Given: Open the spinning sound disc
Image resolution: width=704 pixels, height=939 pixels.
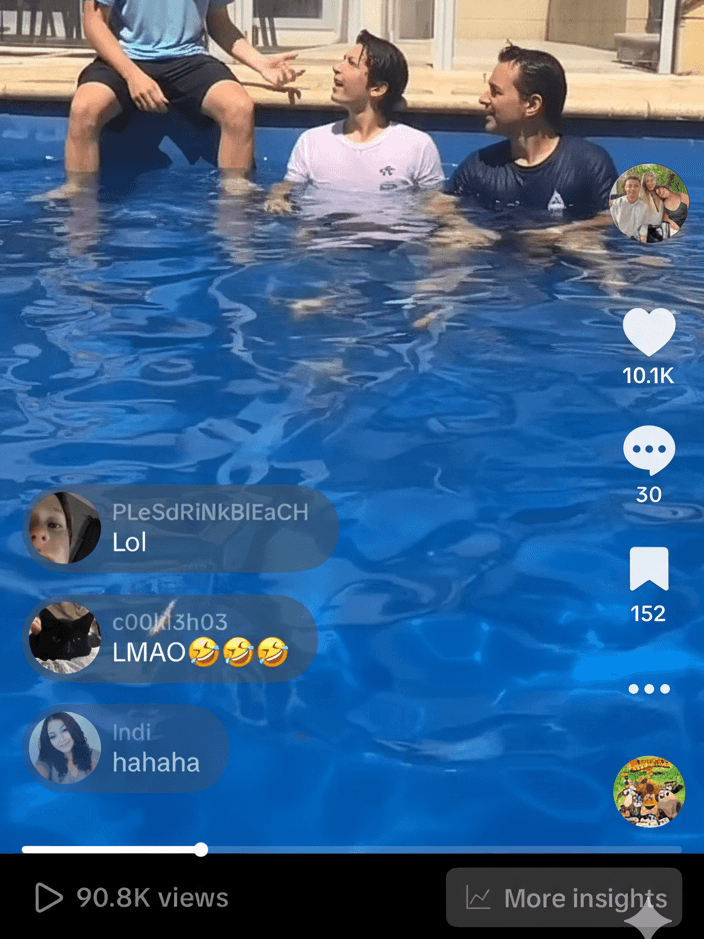Looking at the screenshot, I should tap(649, 791).
